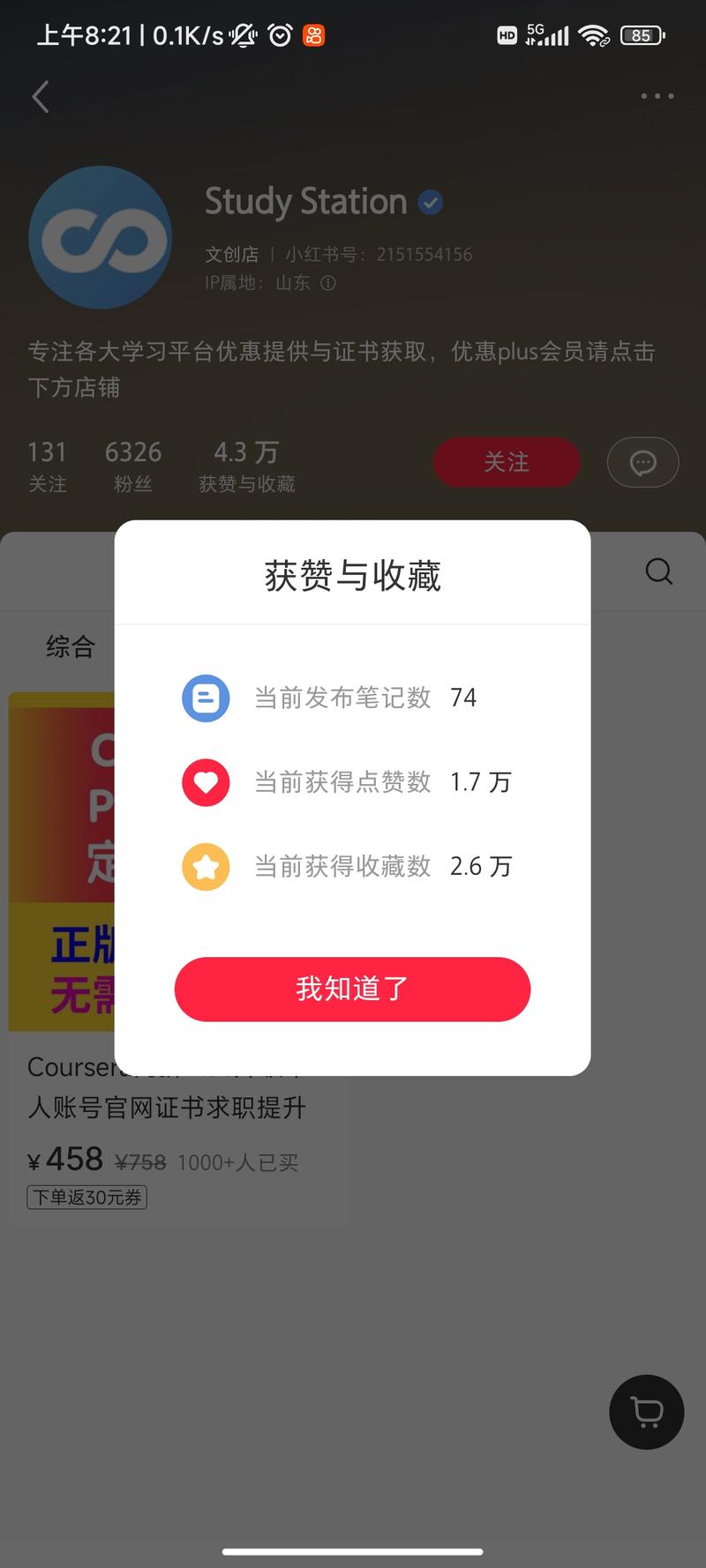Tap the mute/vibrate icon in the status bar

click(242, 35)
